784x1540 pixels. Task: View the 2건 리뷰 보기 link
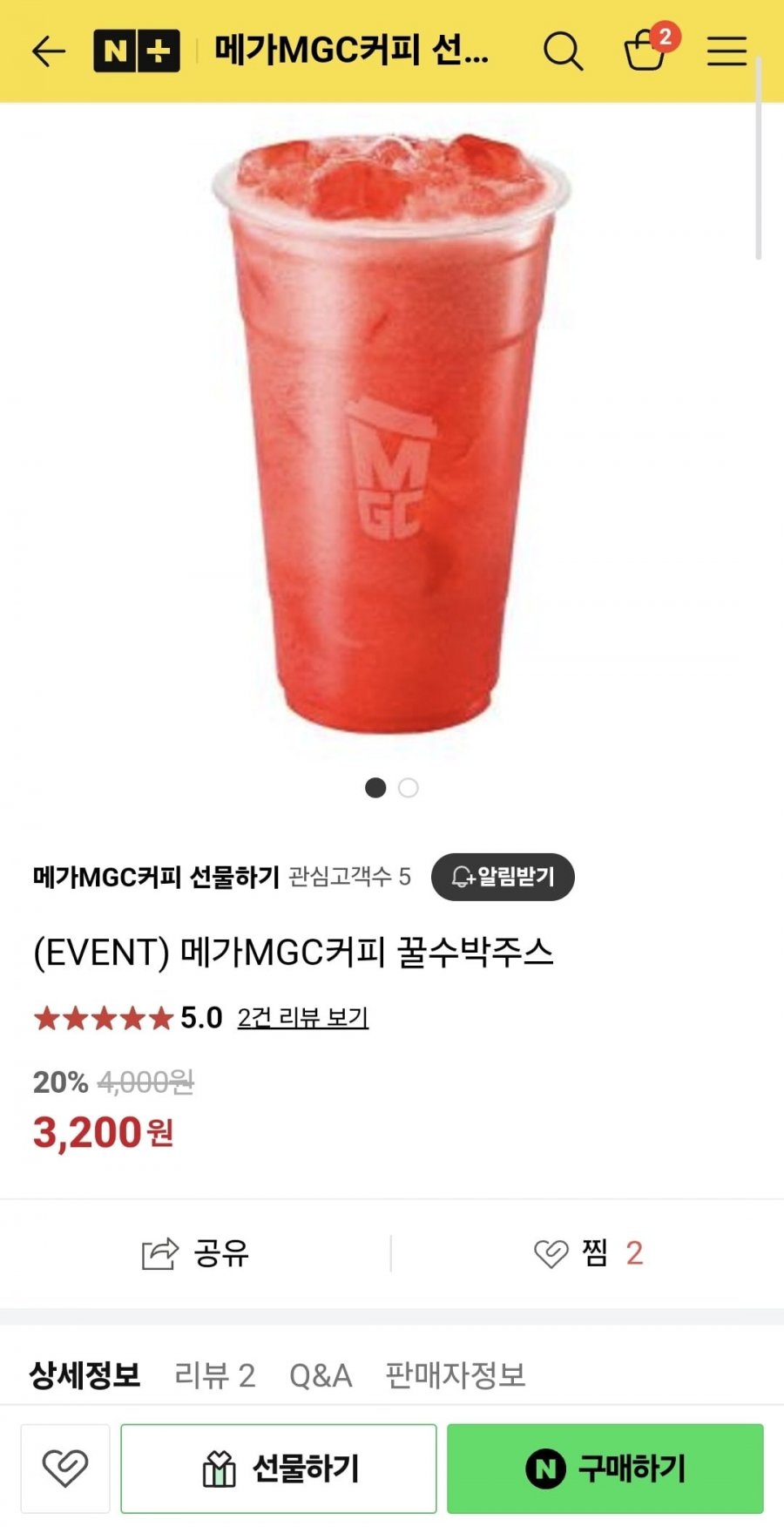point(303,1017)
